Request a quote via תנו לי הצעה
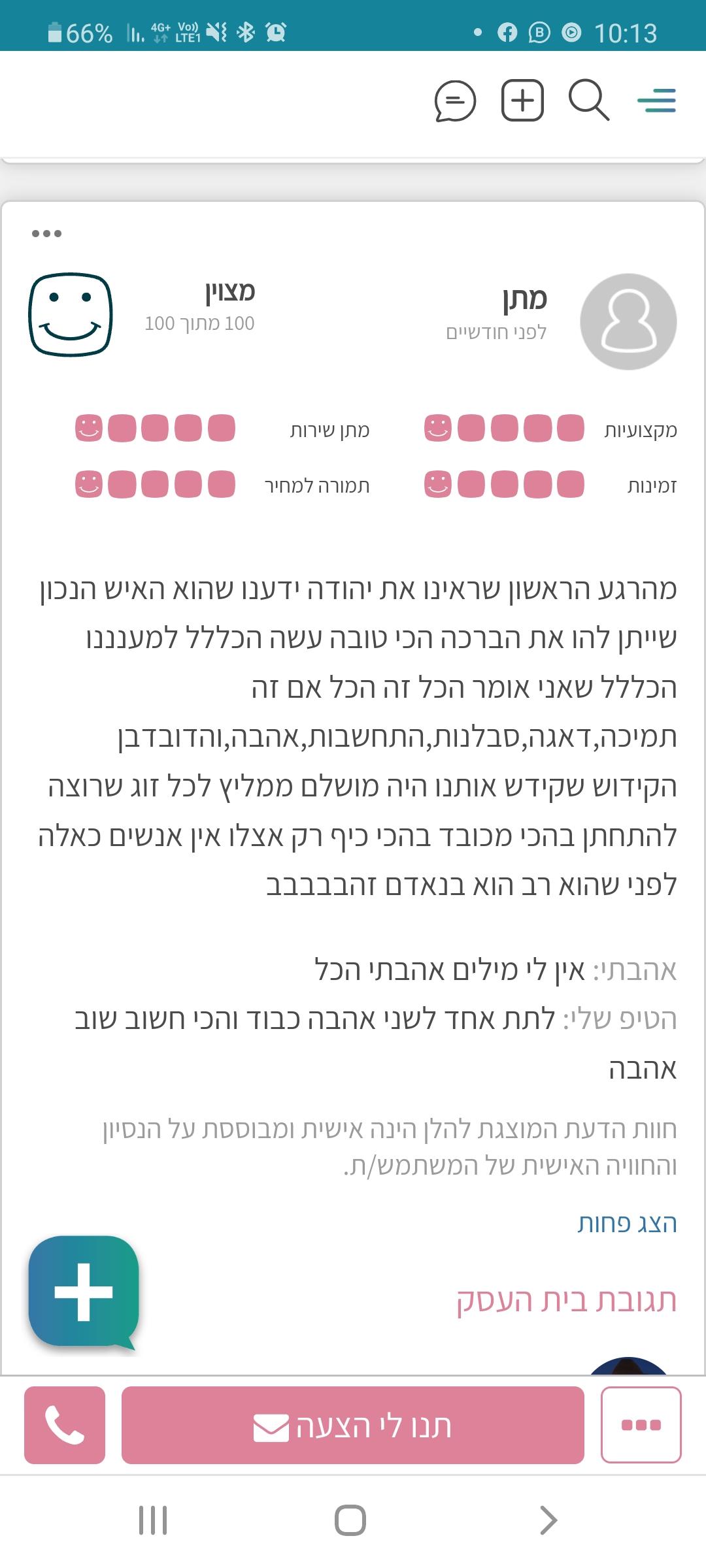This screenshot has height=1568, width=706. (x=353, y=1425)
